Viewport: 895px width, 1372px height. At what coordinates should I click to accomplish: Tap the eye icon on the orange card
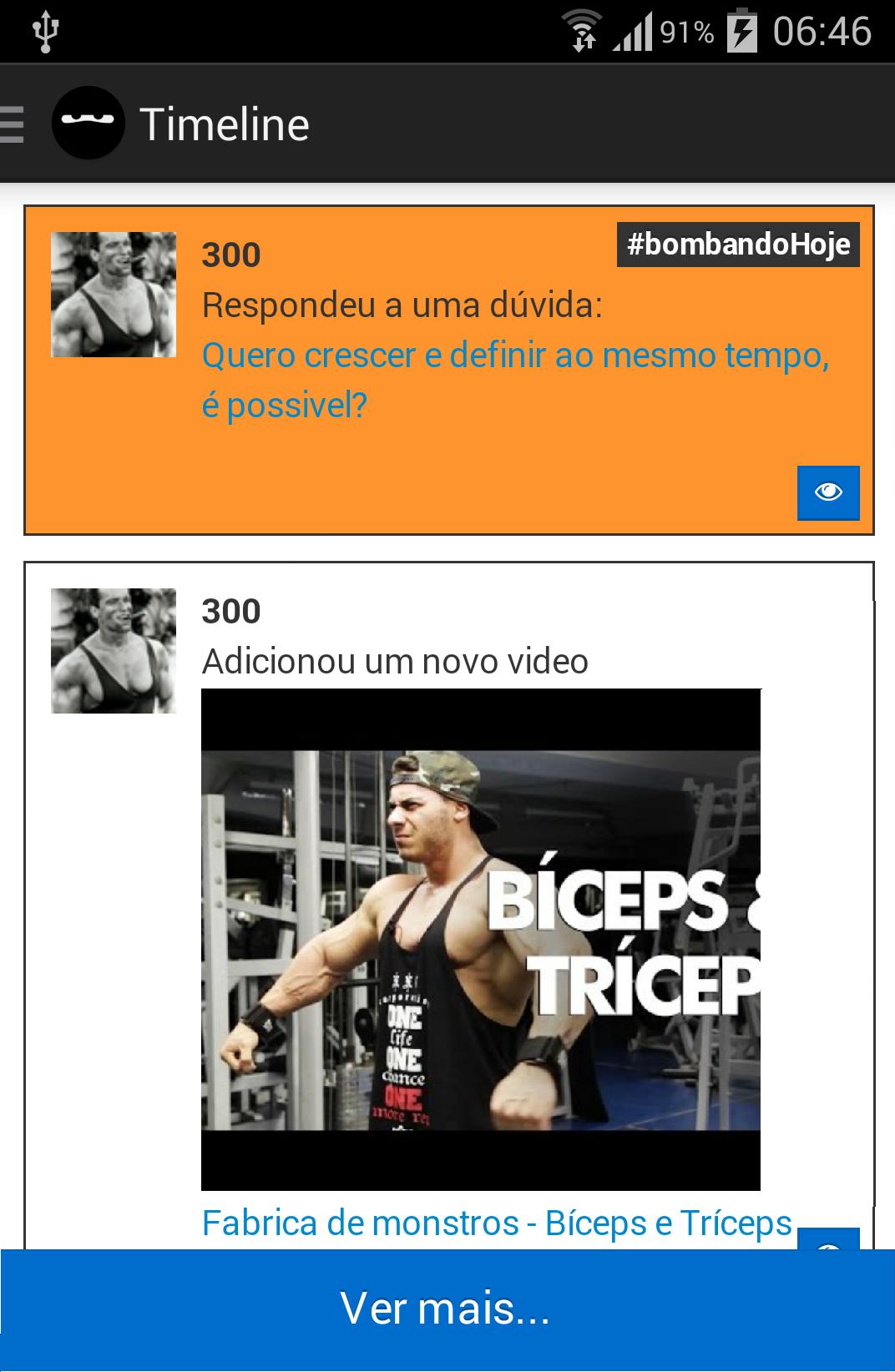[x=827, y=492]
